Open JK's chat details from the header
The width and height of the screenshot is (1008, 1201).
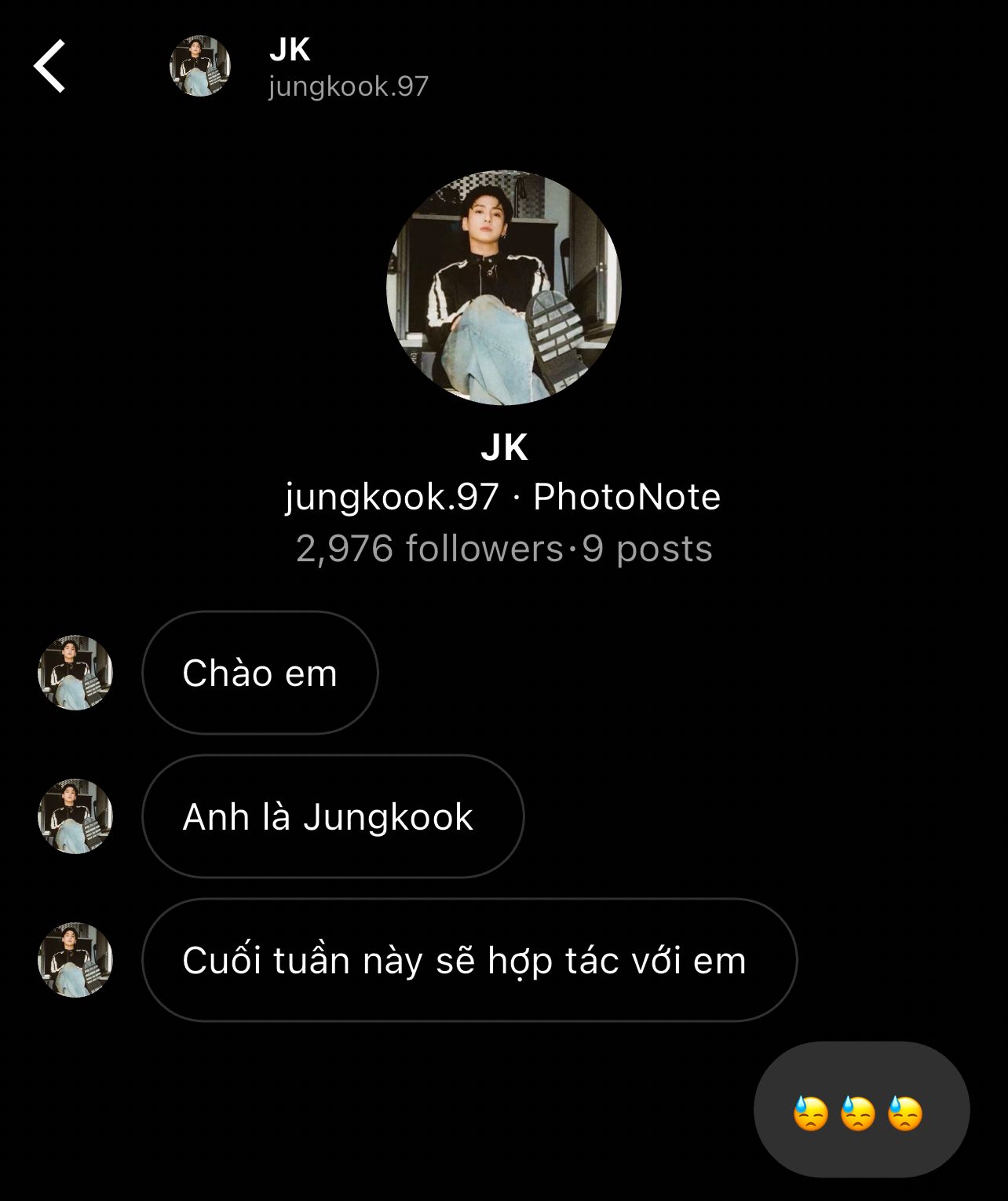pos(348,67)
